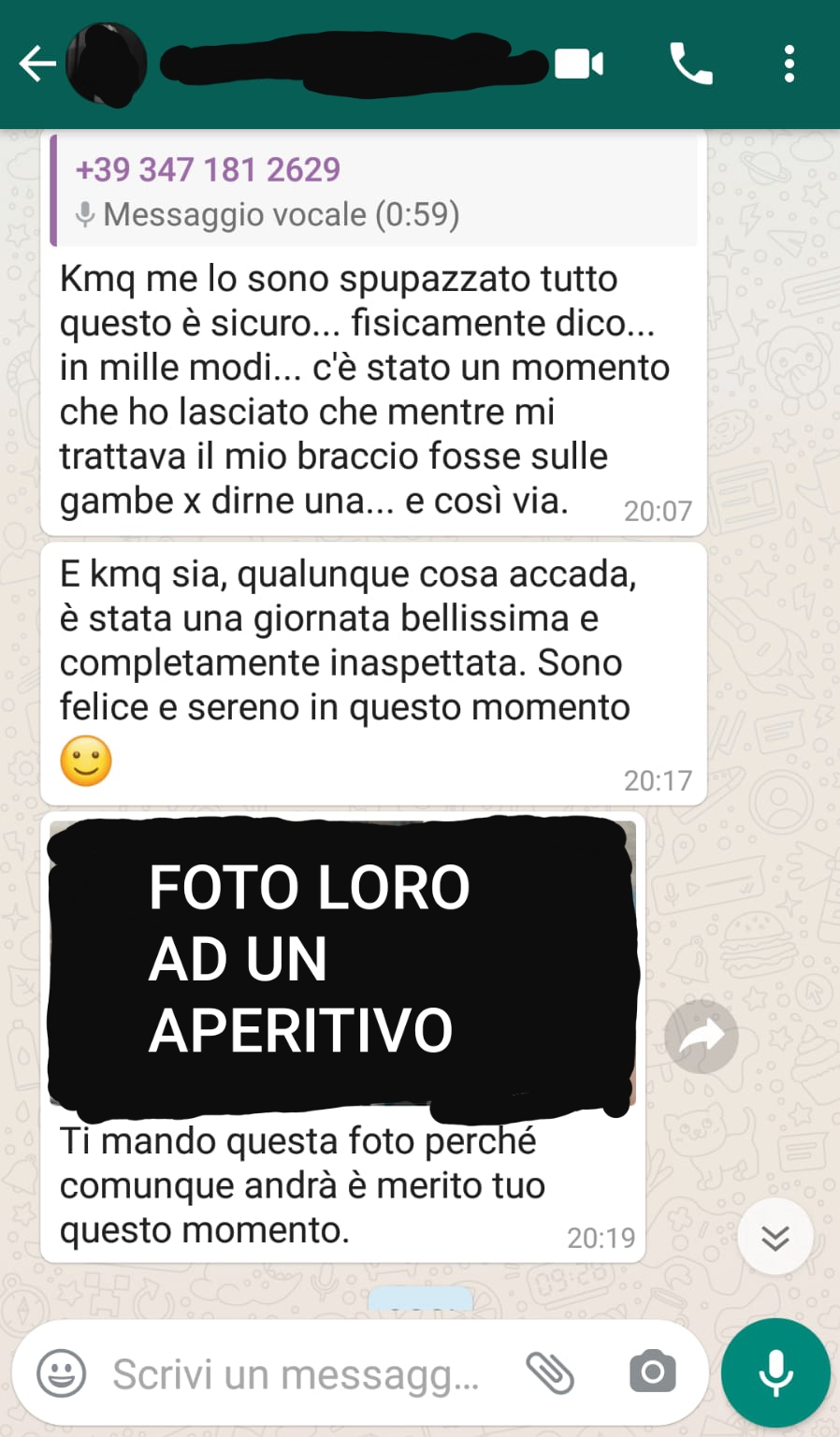Open the emoji picker

62,1373
